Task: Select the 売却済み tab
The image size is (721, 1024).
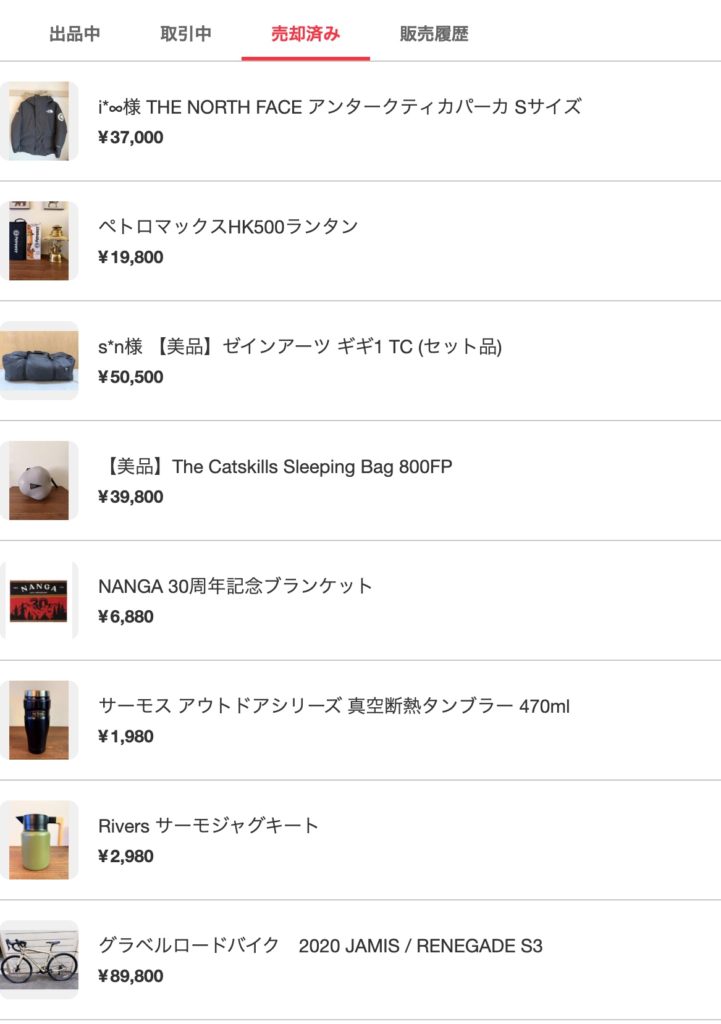Action: 305,34
